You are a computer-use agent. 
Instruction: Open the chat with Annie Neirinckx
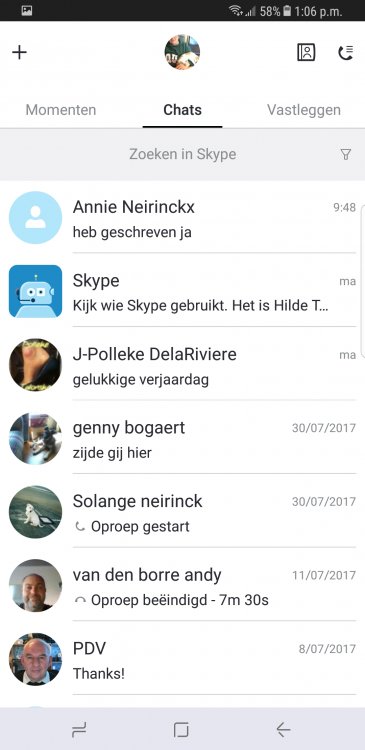pyautogui.click(x=182, y=218)
